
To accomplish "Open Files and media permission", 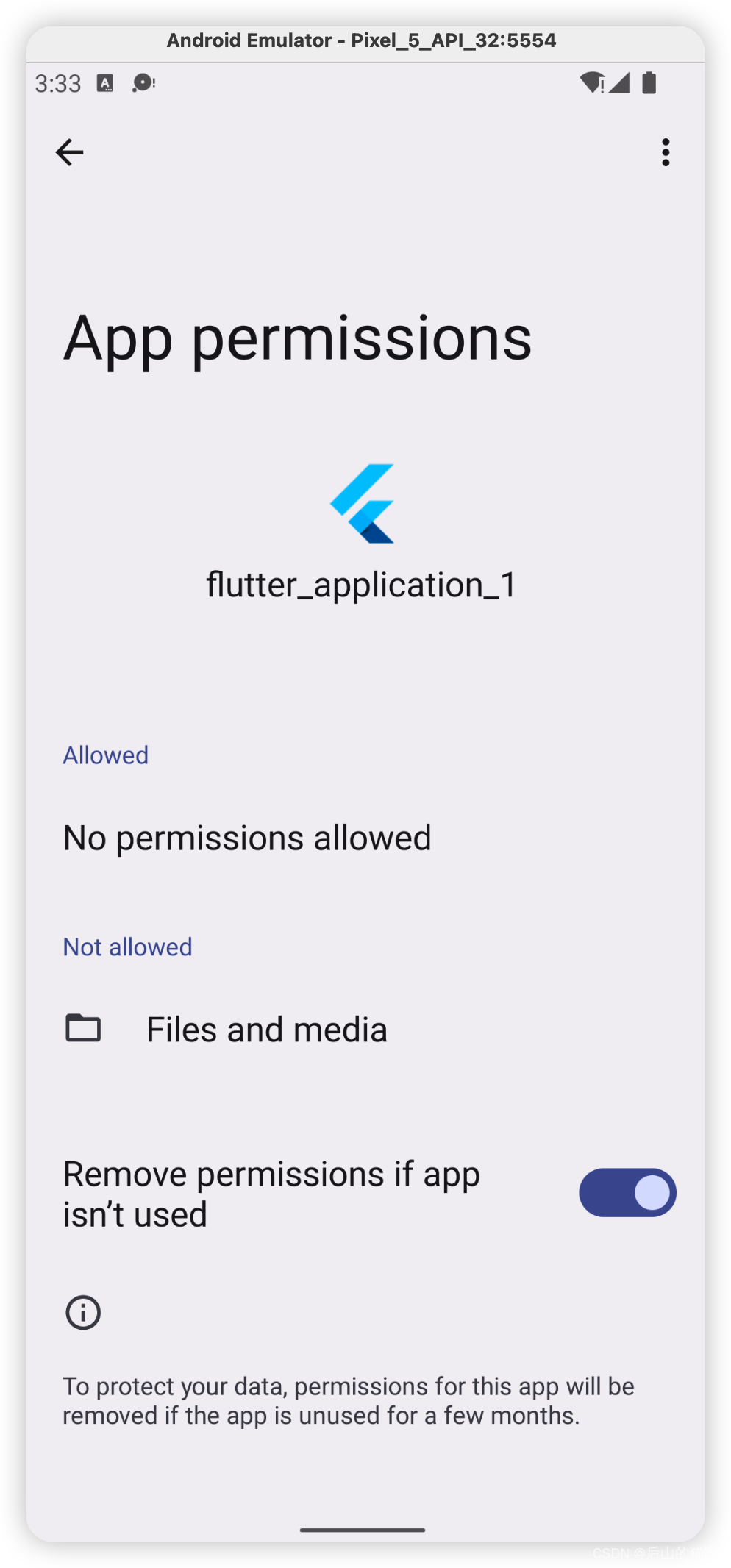I will (365, 1029).
